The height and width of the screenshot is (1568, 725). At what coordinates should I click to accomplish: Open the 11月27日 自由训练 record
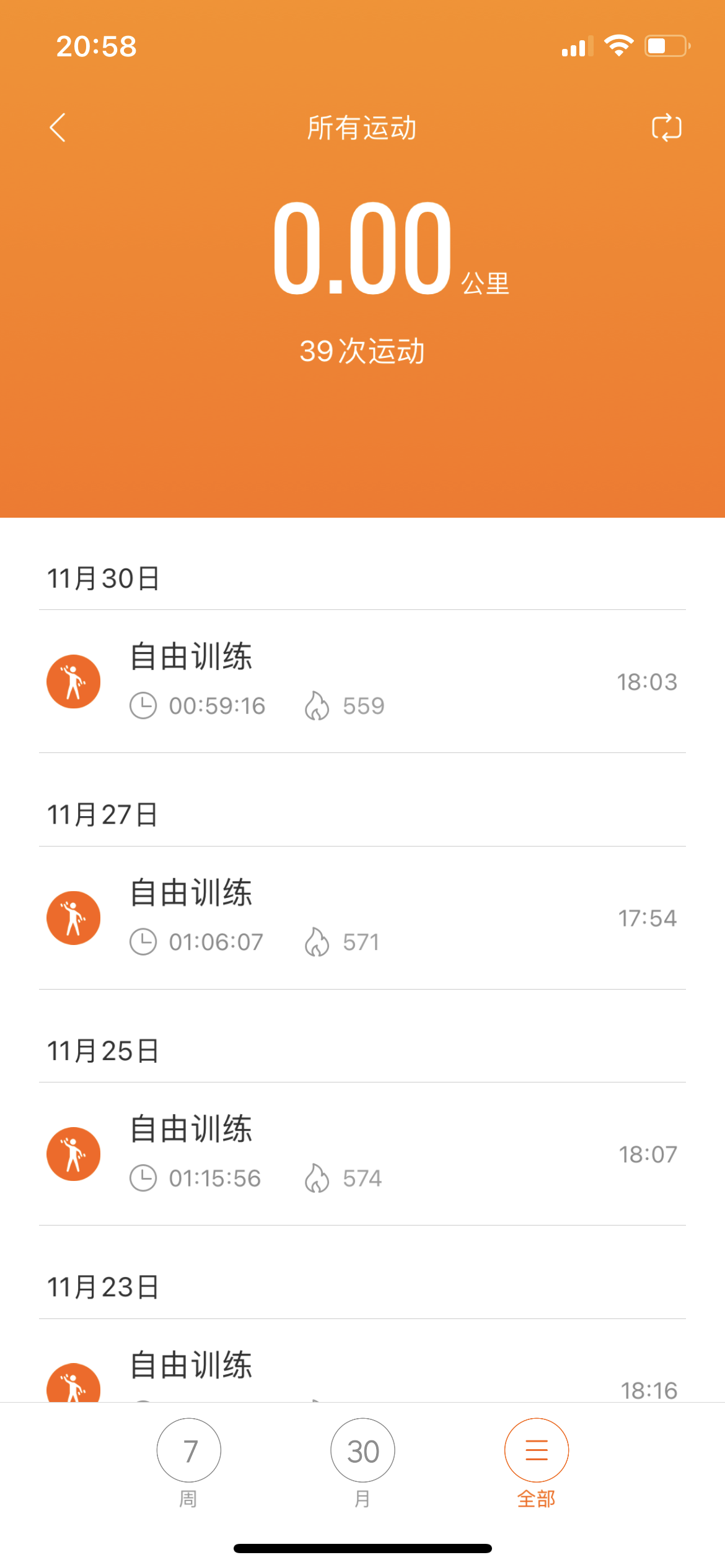[362, 918]
